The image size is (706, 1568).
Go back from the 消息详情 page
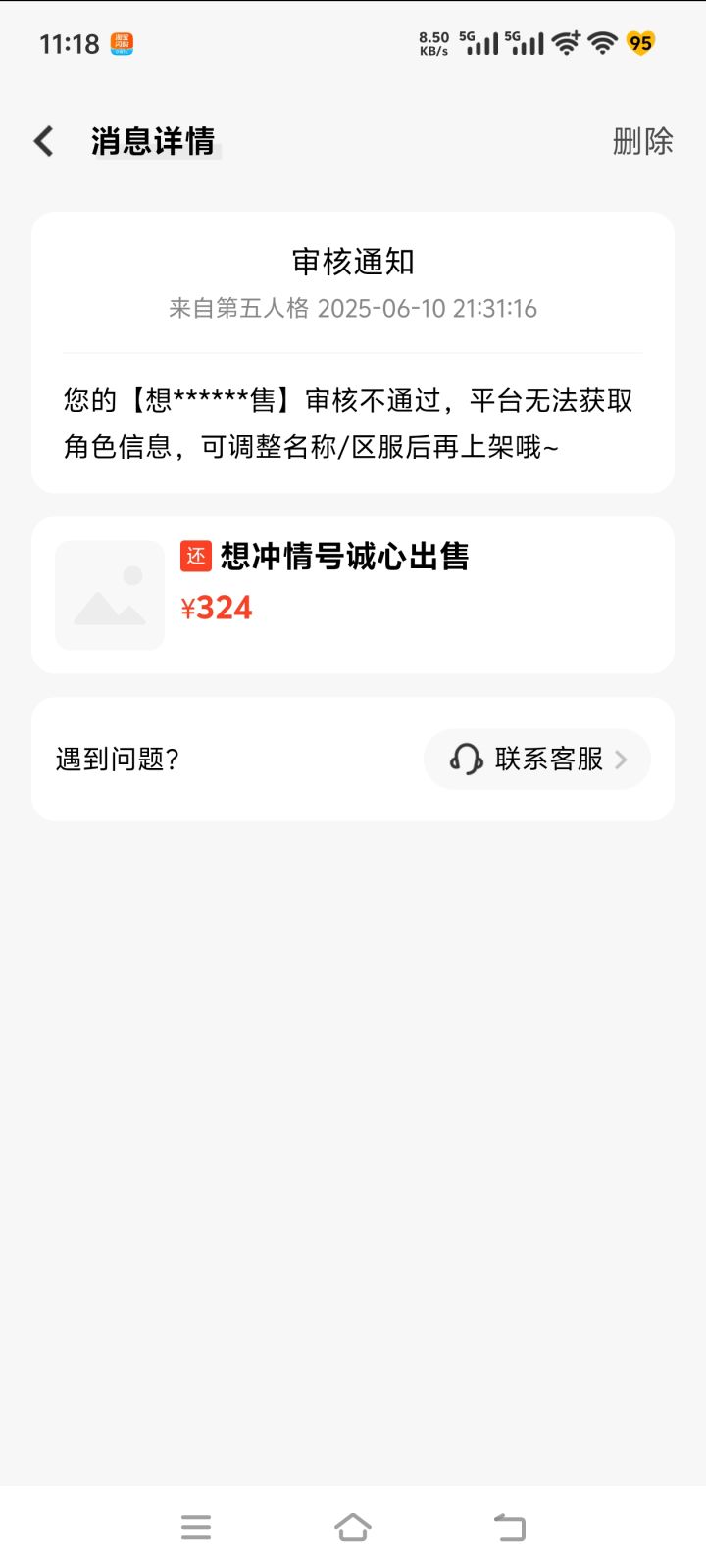pyautogui.click(x=44, y=141)
